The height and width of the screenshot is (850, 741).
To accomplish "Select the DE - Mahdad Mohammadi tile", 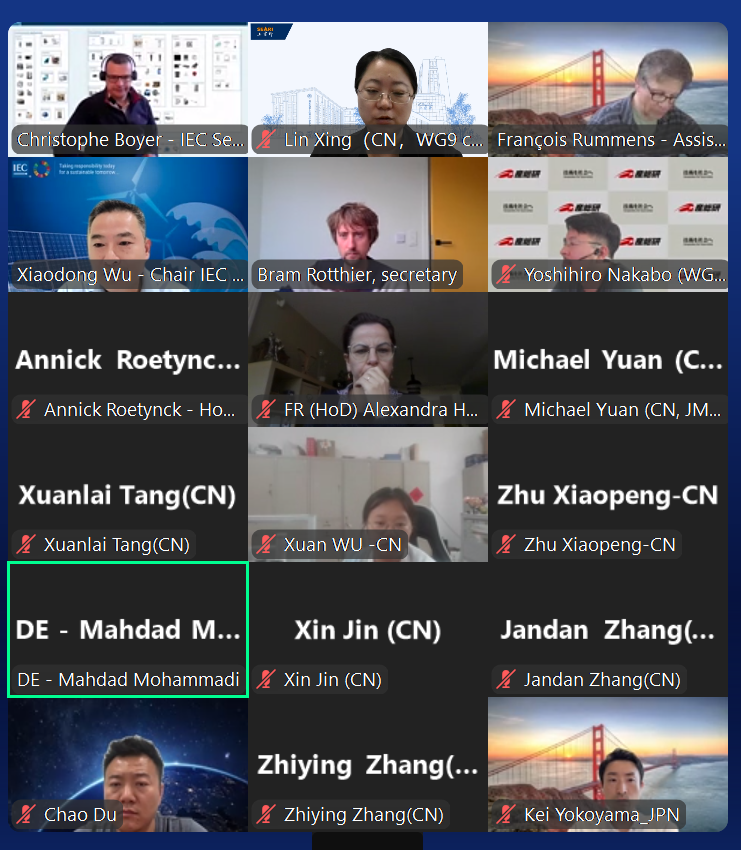I will click(x=127, y=628).
